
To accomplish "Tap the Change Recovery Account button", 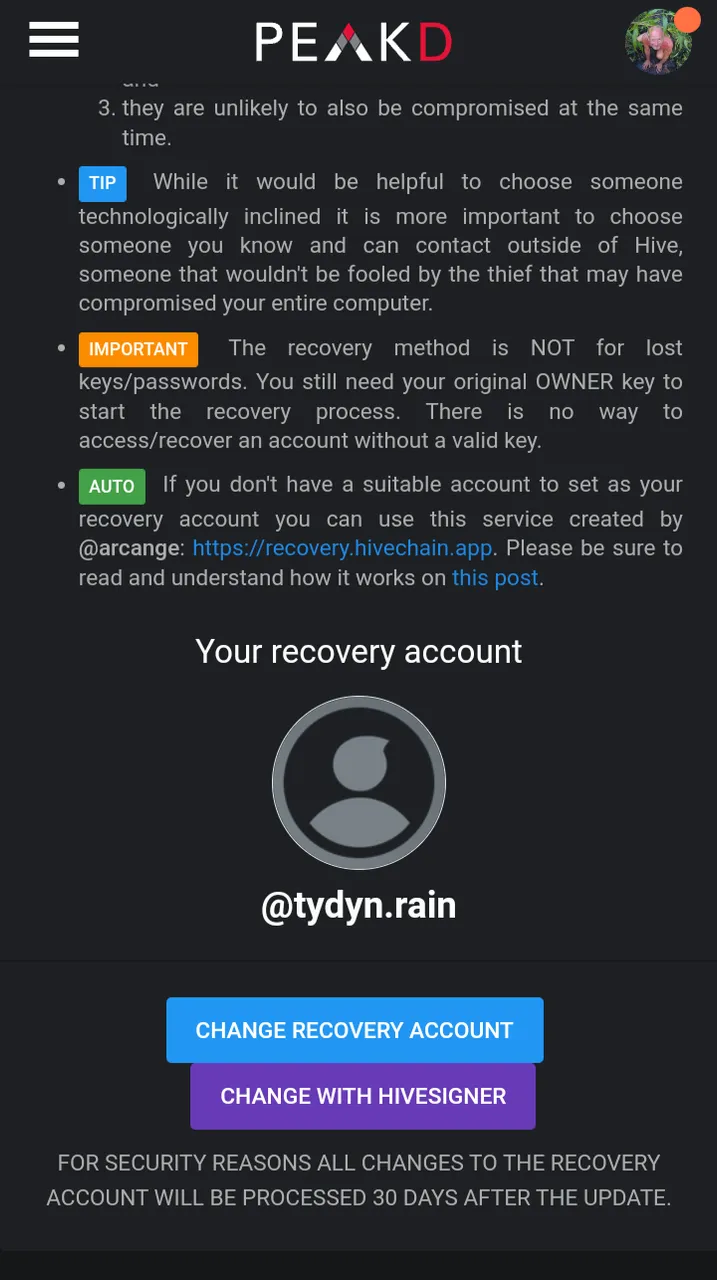I will pyautogui.click(x=354, y=1030).
